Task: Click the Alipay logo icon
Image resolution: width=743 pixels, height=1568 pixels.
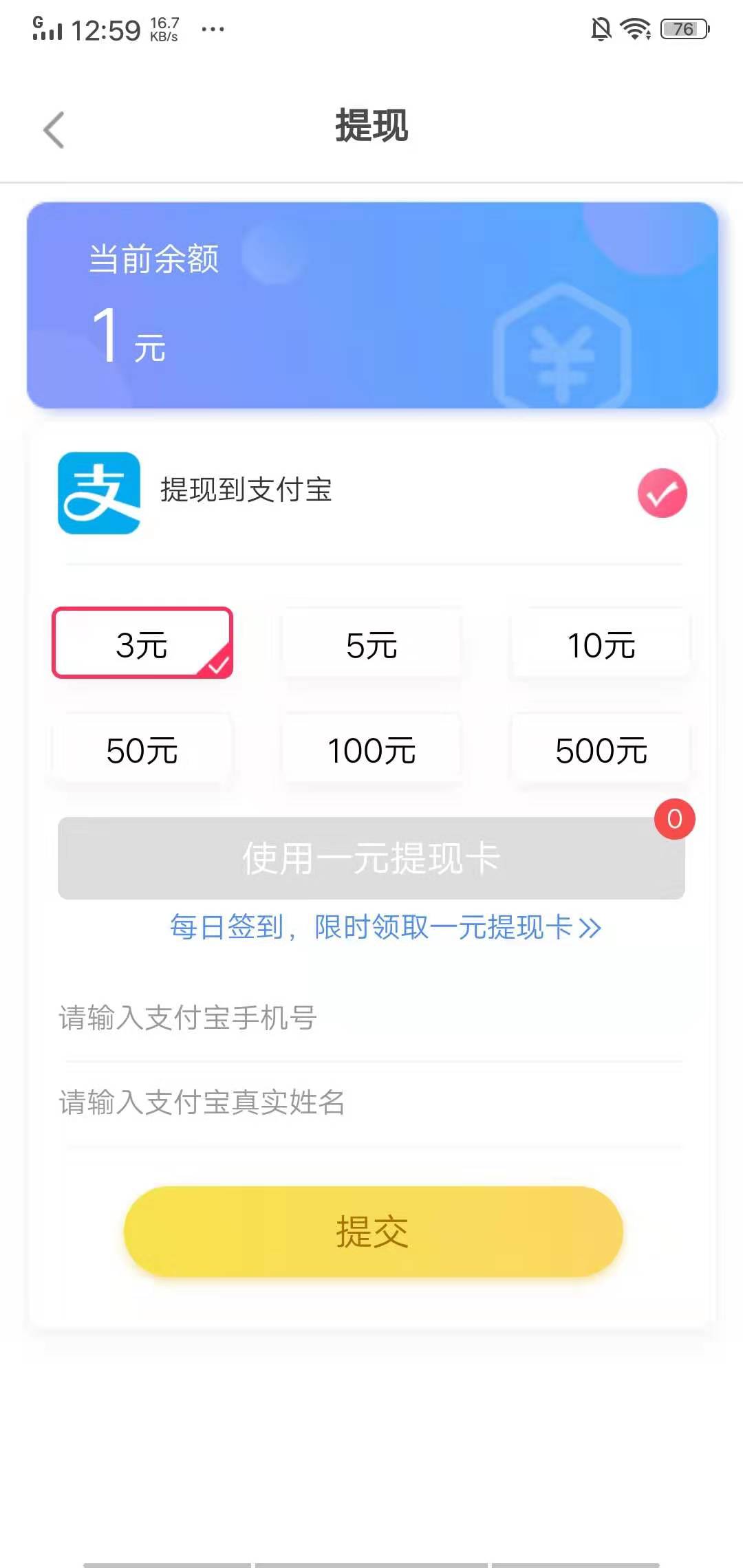Action: click(x=100, y=494)
